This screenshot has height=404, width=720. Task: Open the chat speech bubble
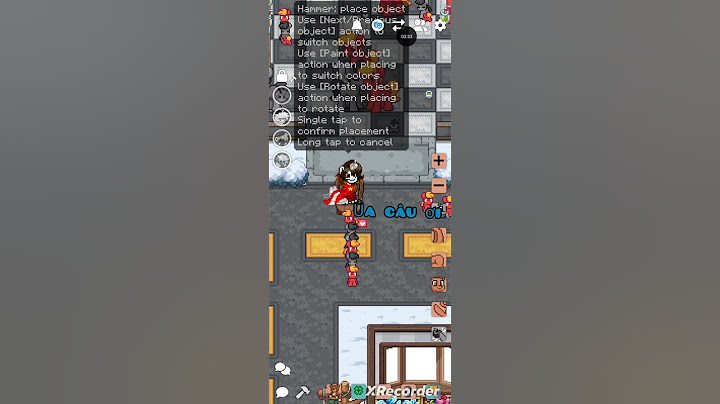pyautogui.click(x=282, y=392)
